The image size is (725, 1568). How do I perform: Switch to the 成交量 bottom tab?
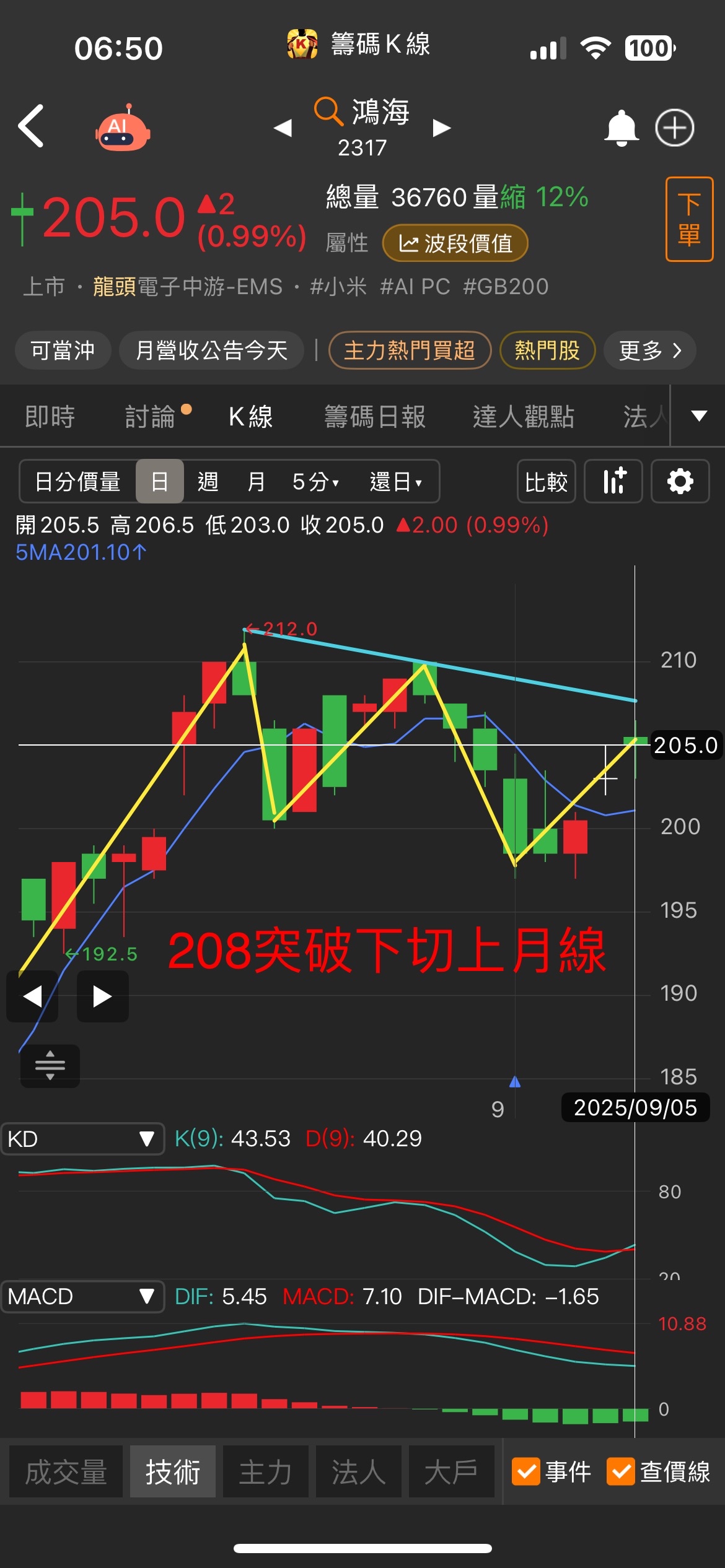click(x=66, y=1471)
